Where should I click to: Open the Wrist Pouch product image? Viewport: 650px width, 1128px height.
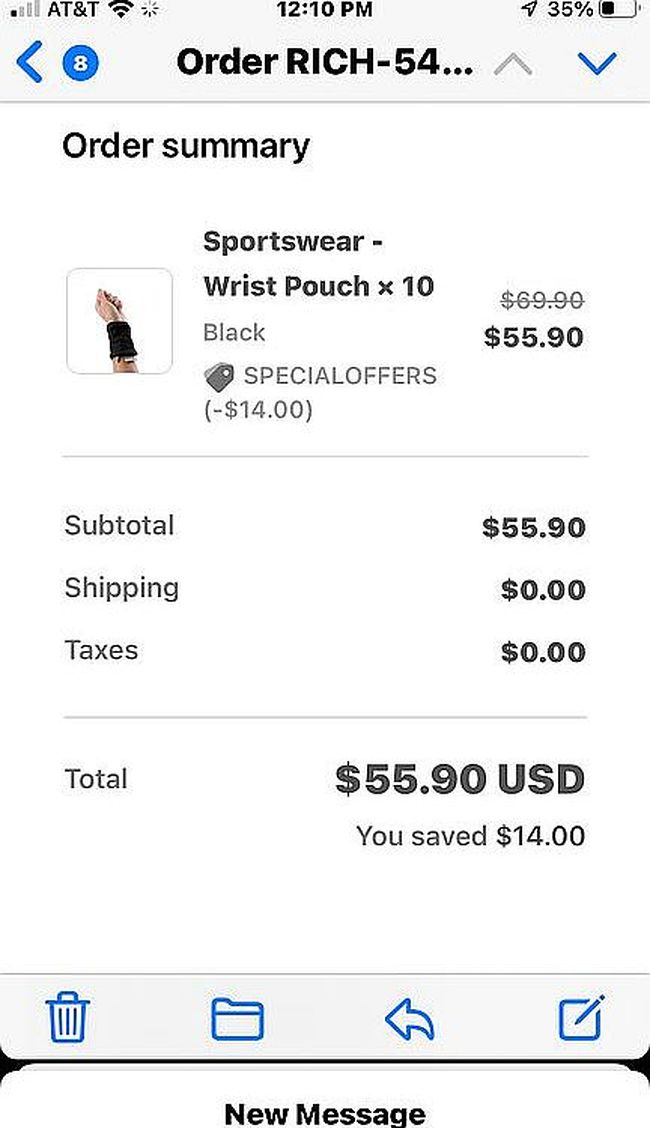tap(120, 321)
